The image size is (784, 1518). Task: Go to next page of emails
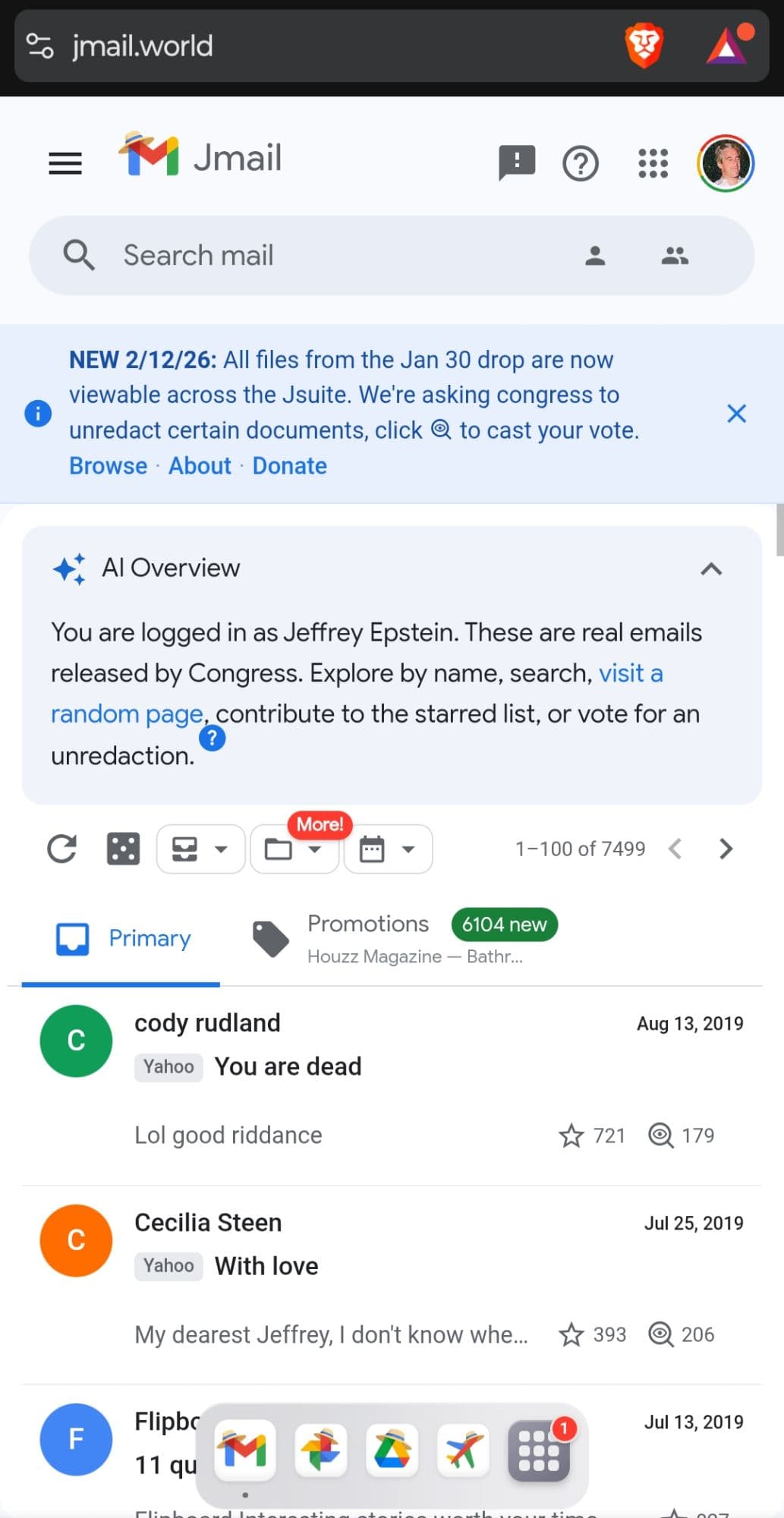(726, 849)
